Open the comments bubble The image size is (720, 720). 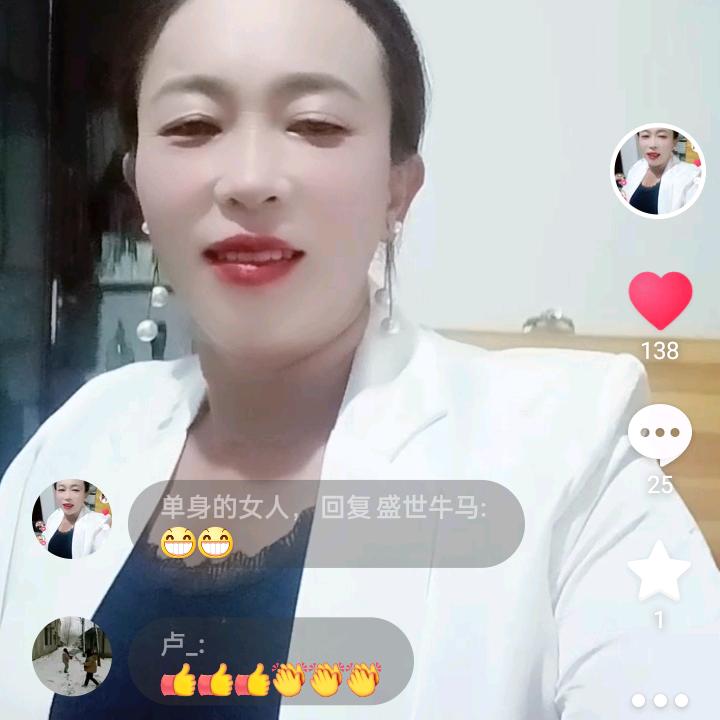(660, 436)
